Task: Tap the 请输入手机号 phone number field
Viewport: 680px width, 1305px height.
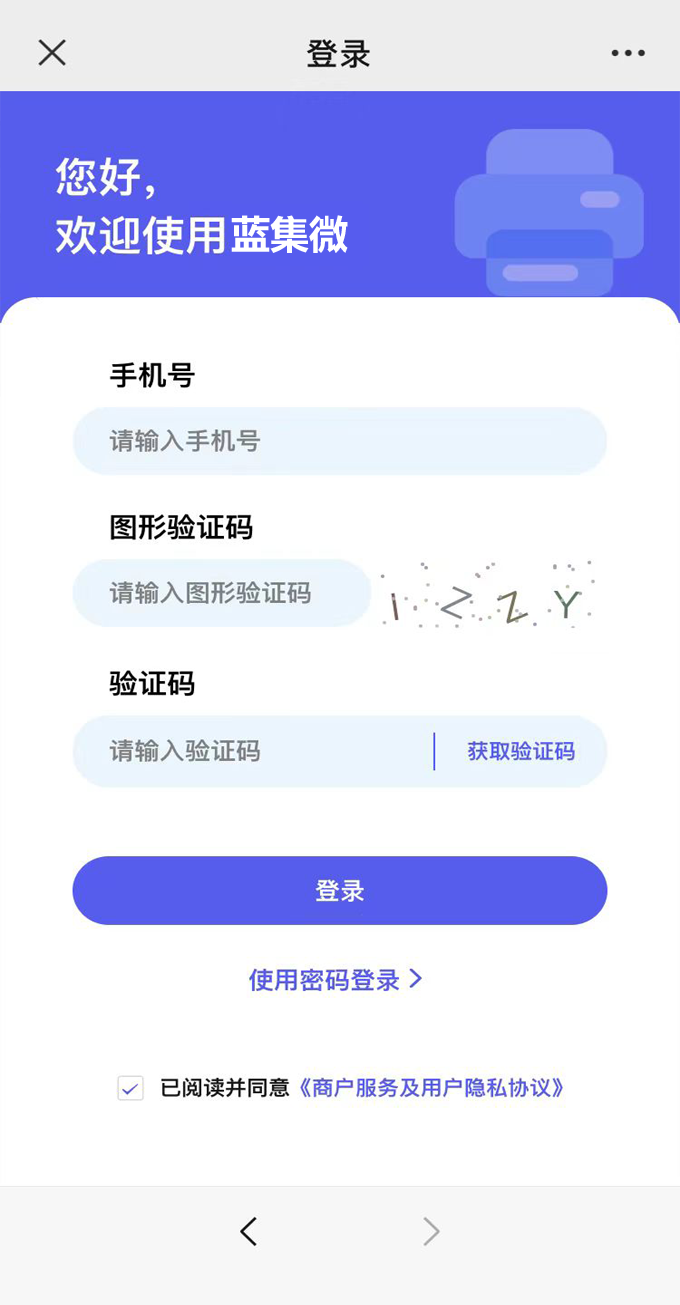Action: 340,441
